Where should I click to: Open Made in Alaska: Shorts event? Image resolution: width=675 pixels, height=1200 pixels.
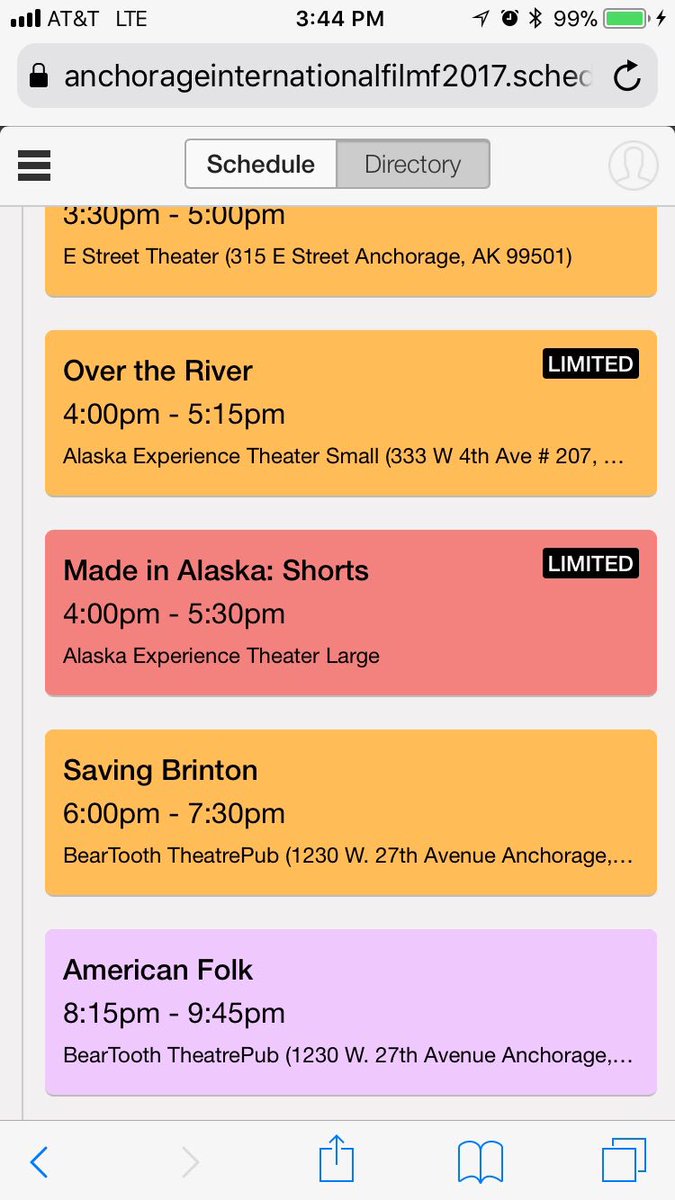tap(351, 613)
